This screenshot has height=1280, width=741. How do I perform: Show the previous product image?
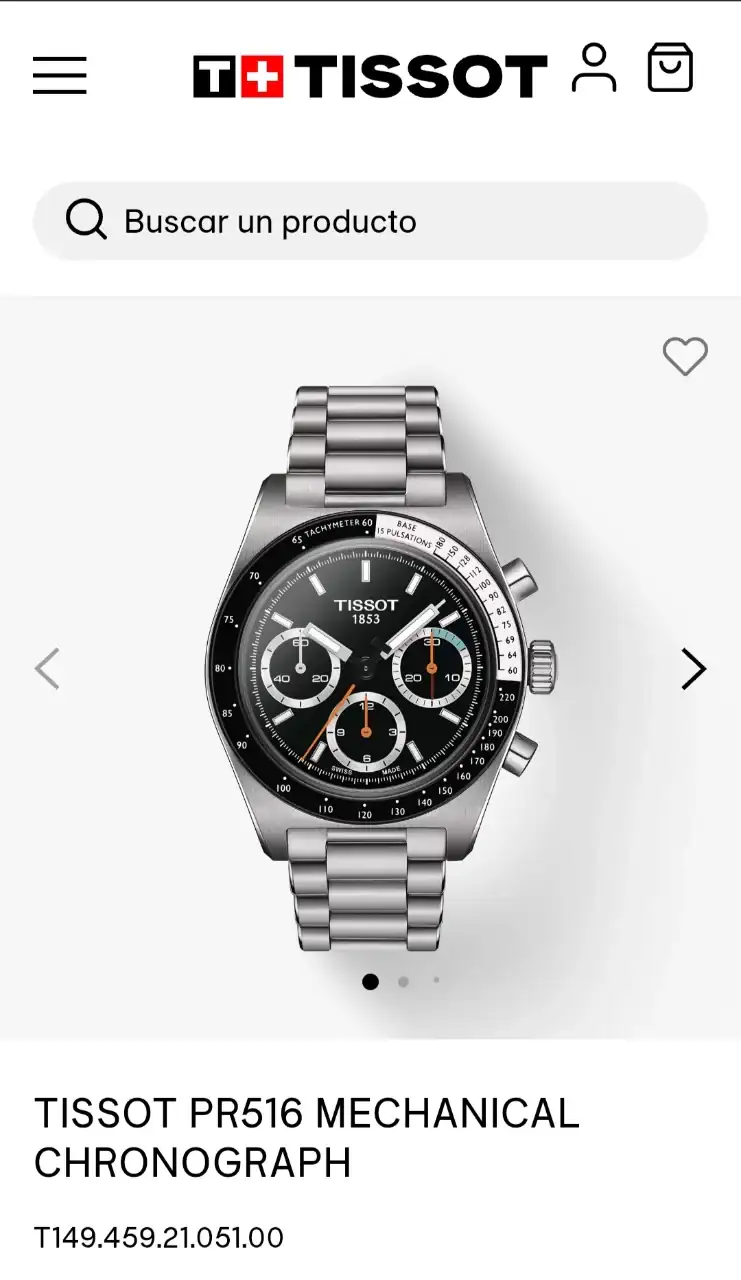(48, 669)
